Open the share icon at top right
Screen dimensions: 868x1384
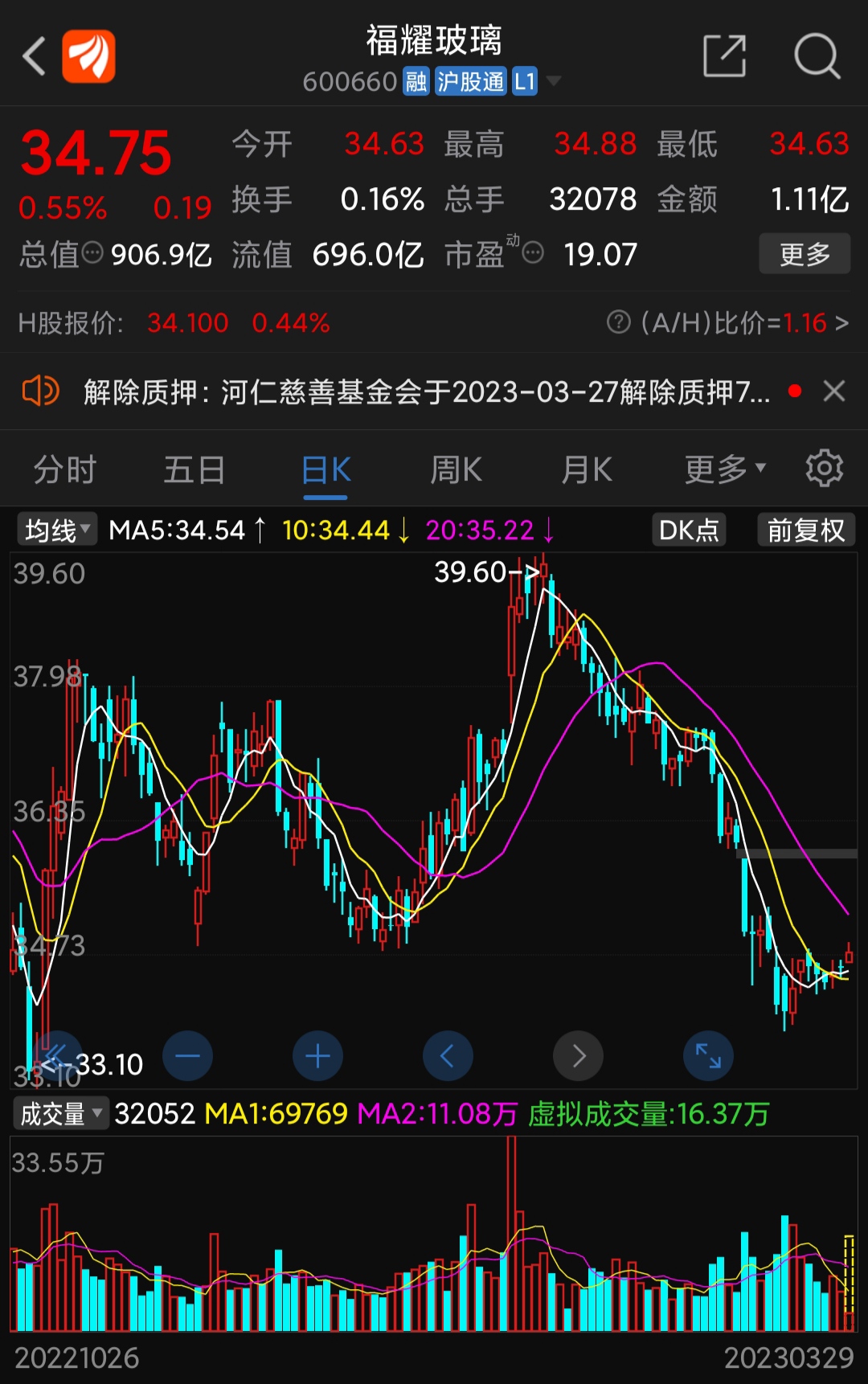(723, 55)
